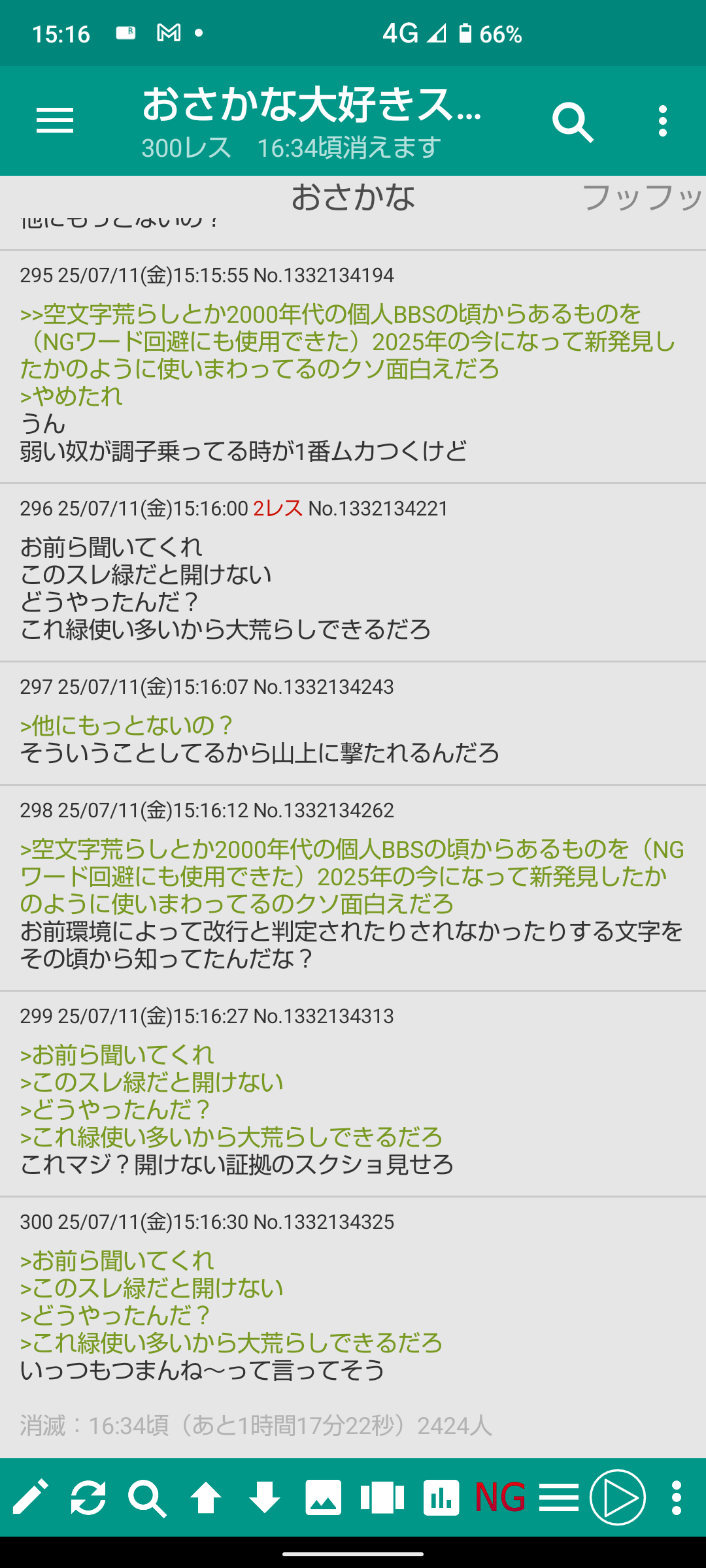Start auto-play with the circled play button
The image size is (706, 1568).
pyautogui.click(x=618, y=1497)
